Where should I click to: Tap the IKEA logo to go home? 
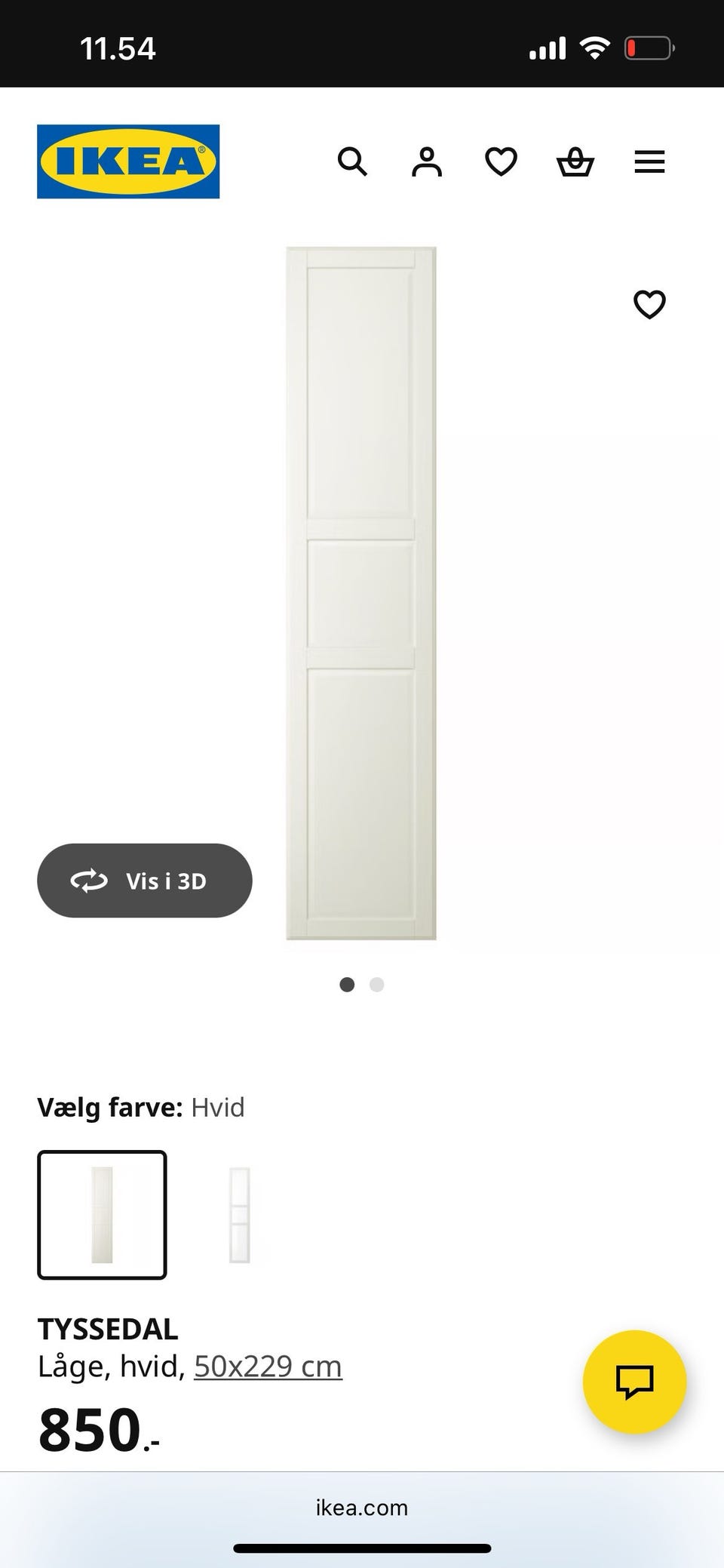pyautogui.click(x=127, y=161)
